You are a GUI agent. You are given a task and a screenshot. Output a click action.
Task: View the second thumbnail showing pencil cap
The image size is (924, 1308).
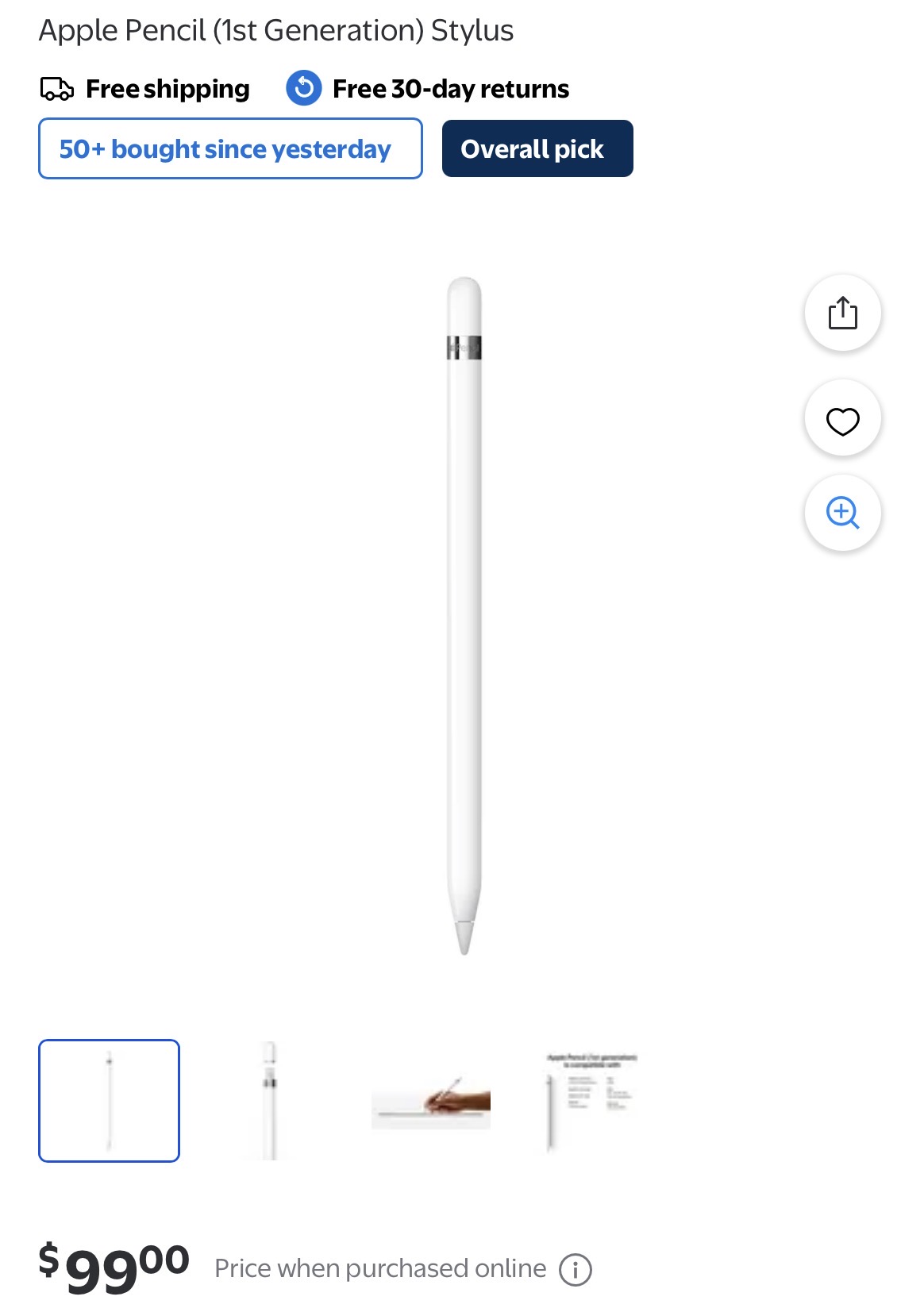[270, 1100]
